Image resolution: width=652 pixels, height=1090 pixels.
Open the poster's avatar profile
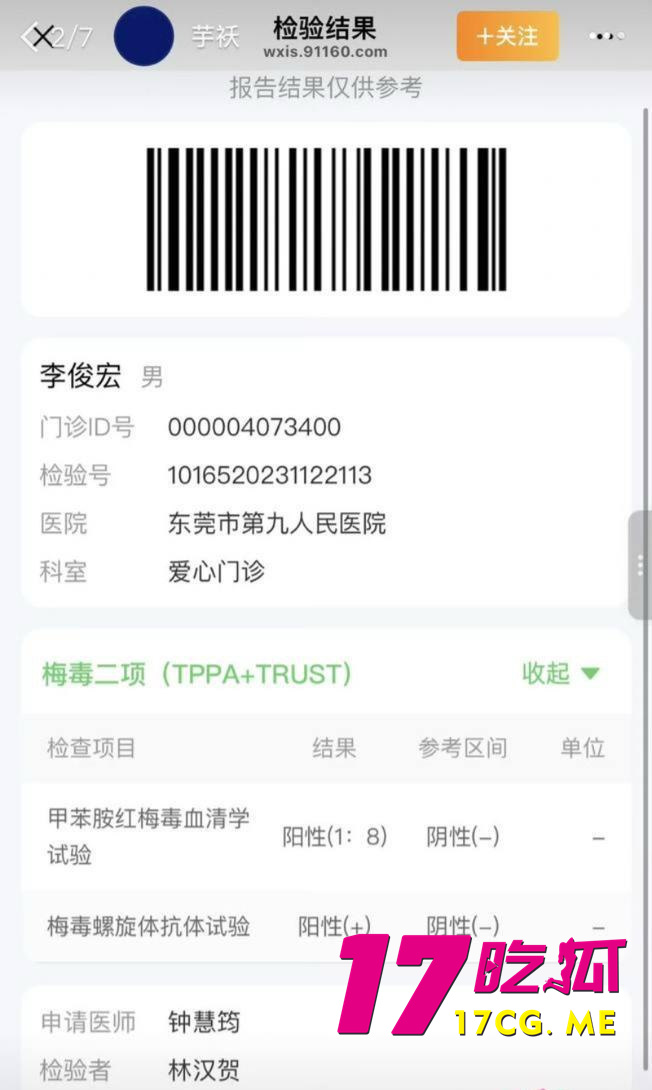(144, 36)
